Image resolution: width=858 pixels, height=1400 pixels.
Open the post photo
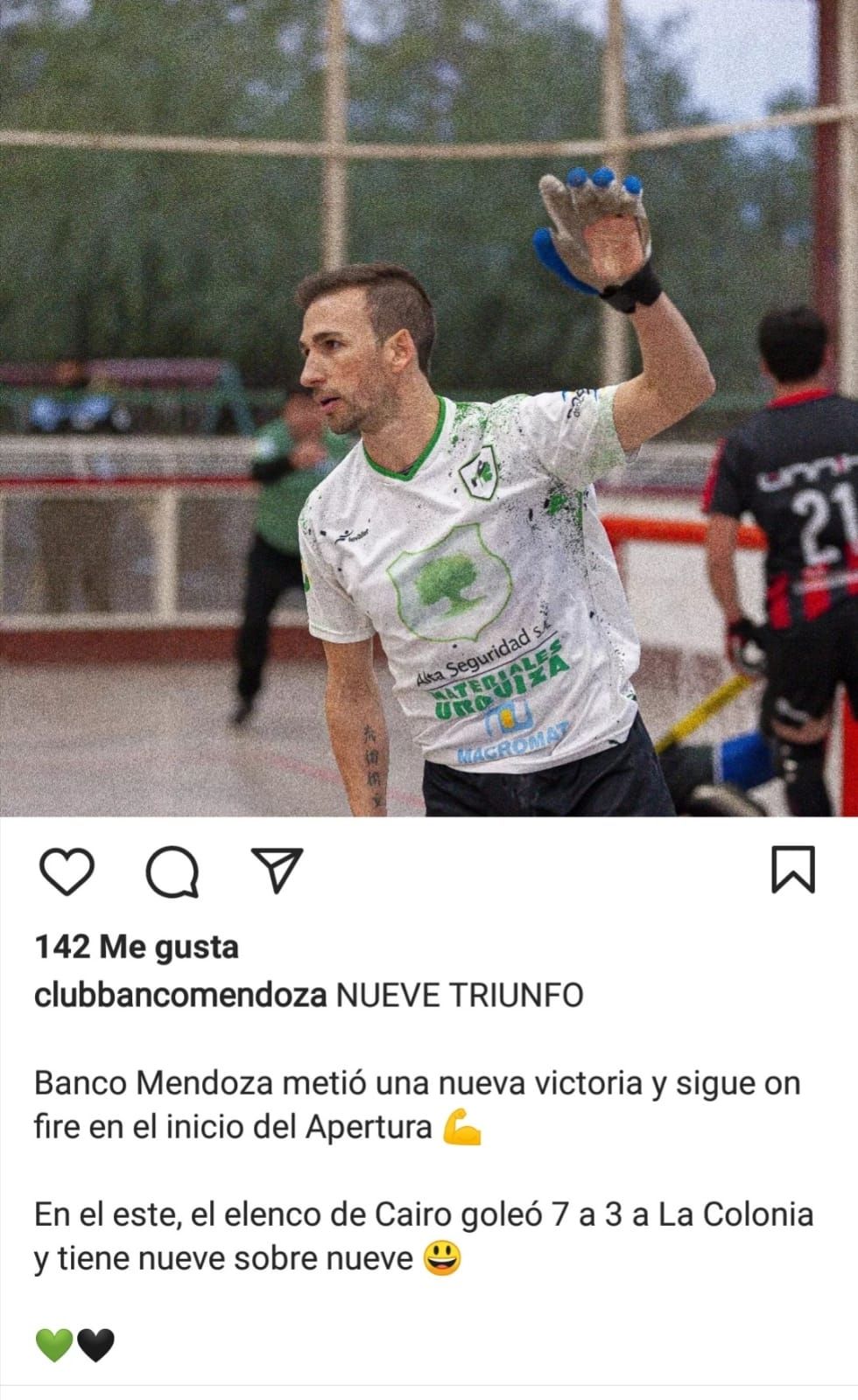click(429, 408)
